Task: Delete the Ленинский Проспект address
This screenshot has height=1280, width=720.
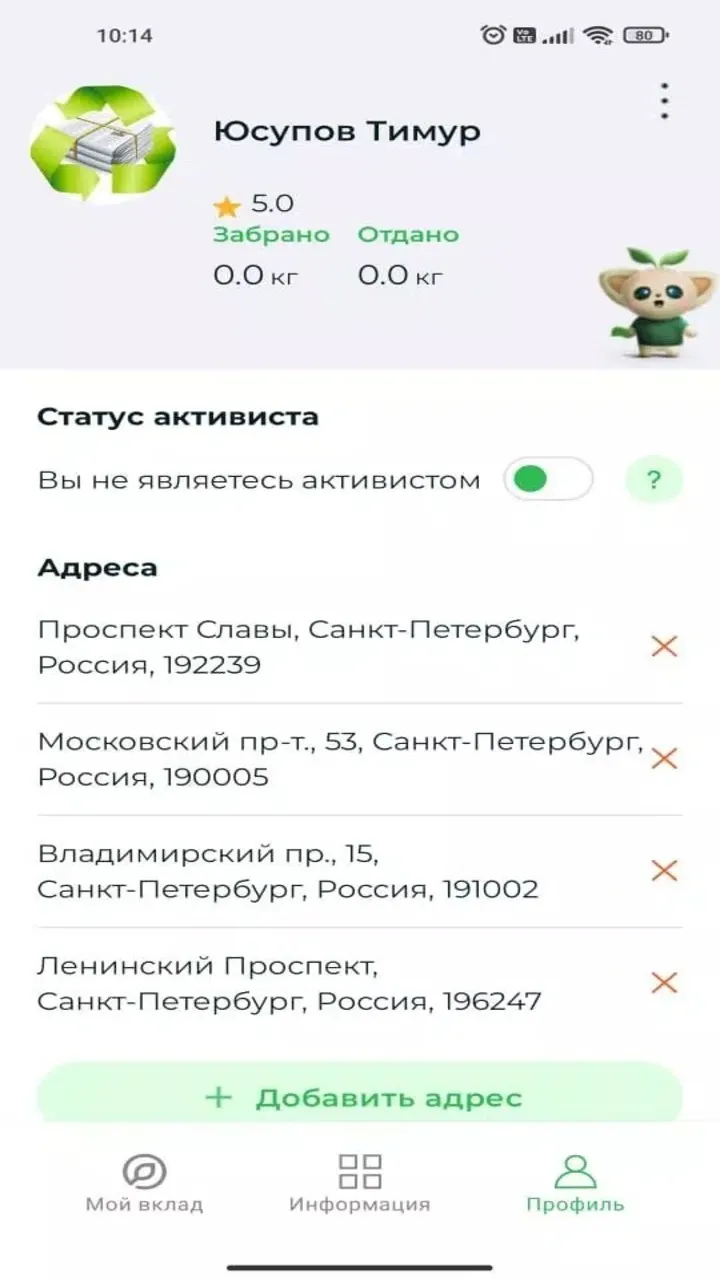Action: tap(664, 982)
